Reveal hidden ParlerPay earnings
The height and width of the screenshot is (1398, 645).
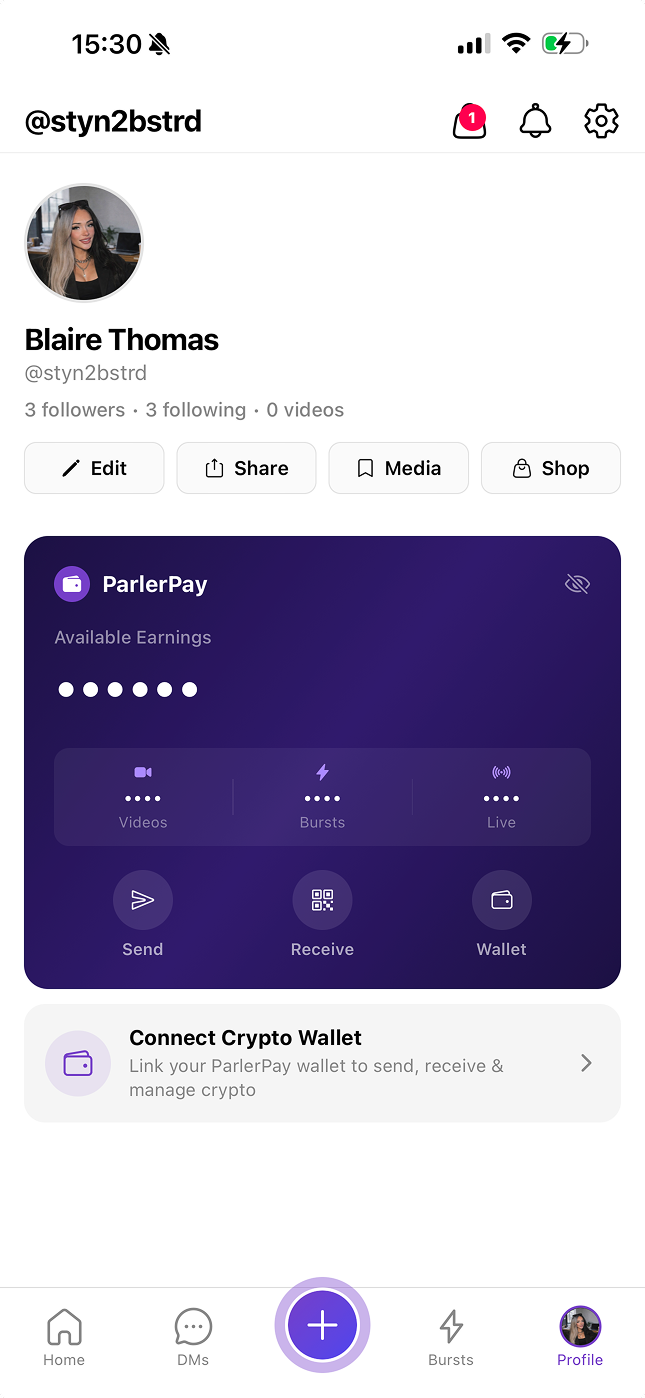coord(577,584)
